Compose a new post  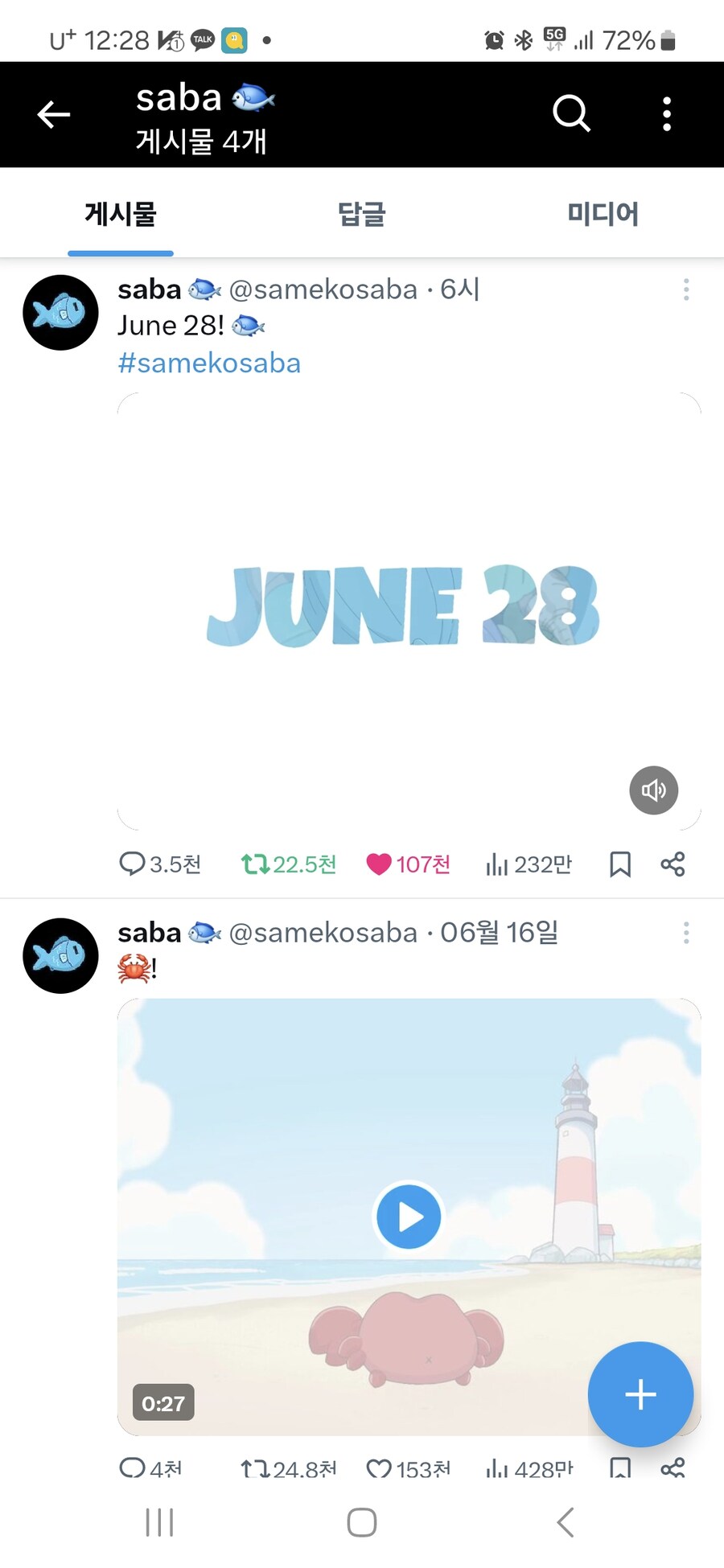(640, 1394)
